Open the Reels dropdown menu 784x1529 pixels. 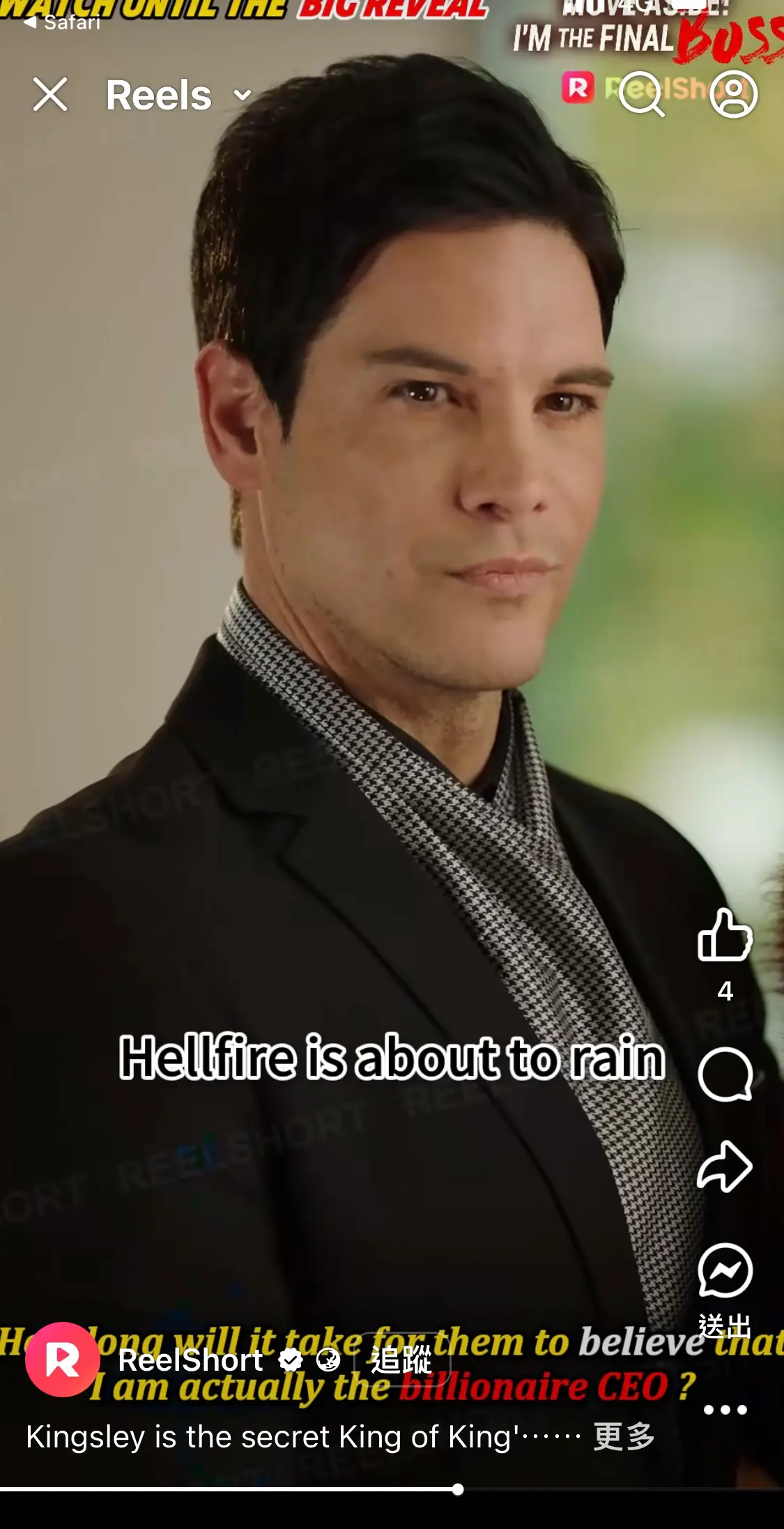click(179, 95)
